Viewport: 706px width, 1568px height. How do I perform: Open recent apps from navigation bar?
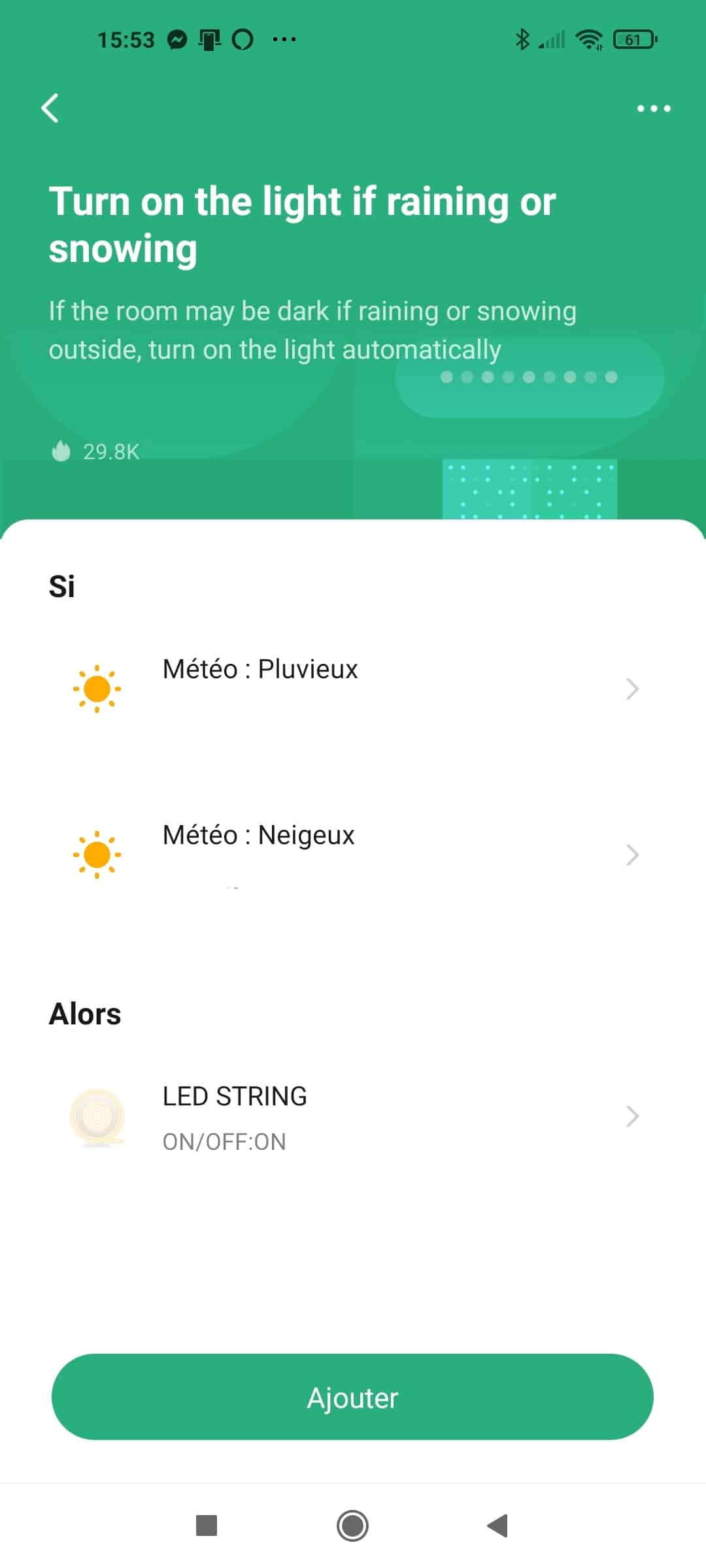click(x=207, y=1526)
